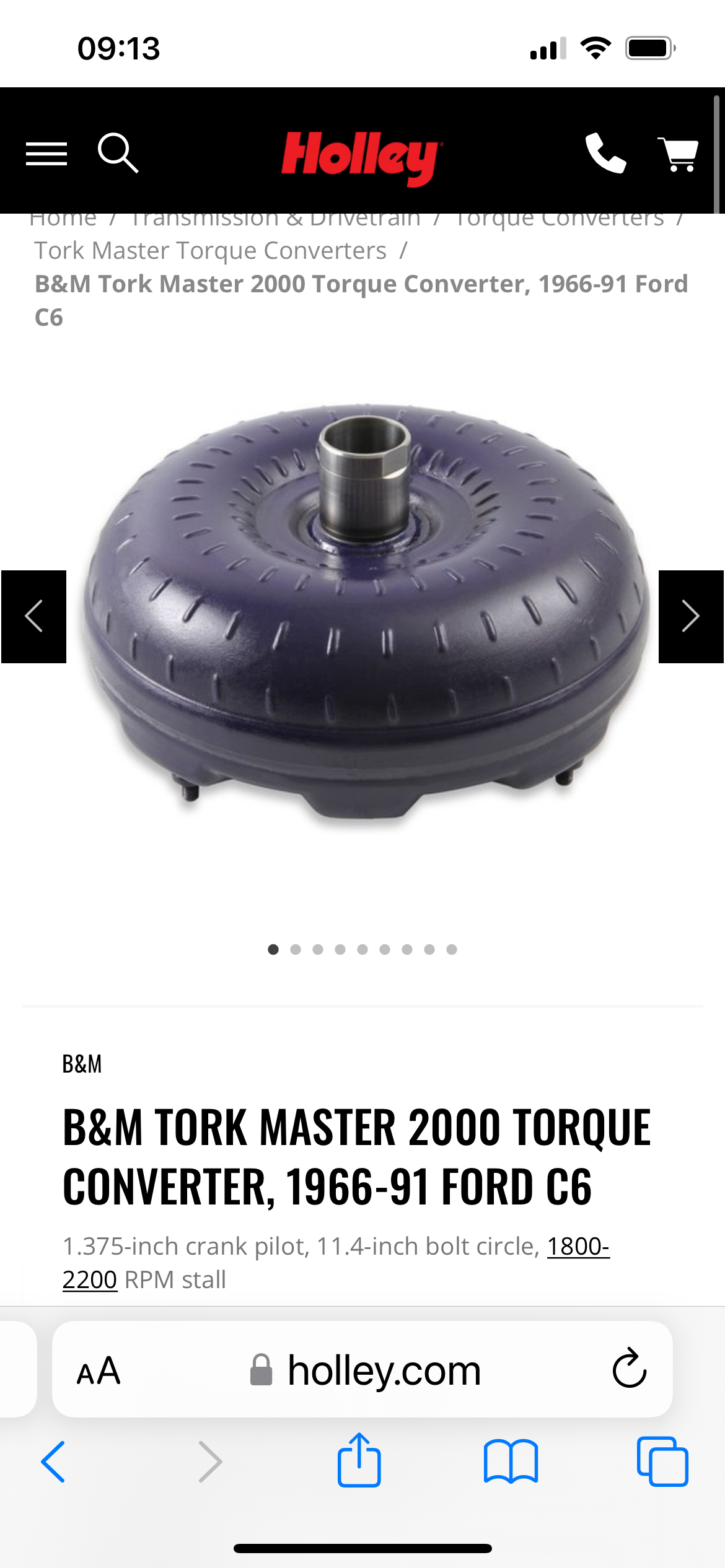
Task: Call Holley via phone icon
Action: [x=605, y=153]
